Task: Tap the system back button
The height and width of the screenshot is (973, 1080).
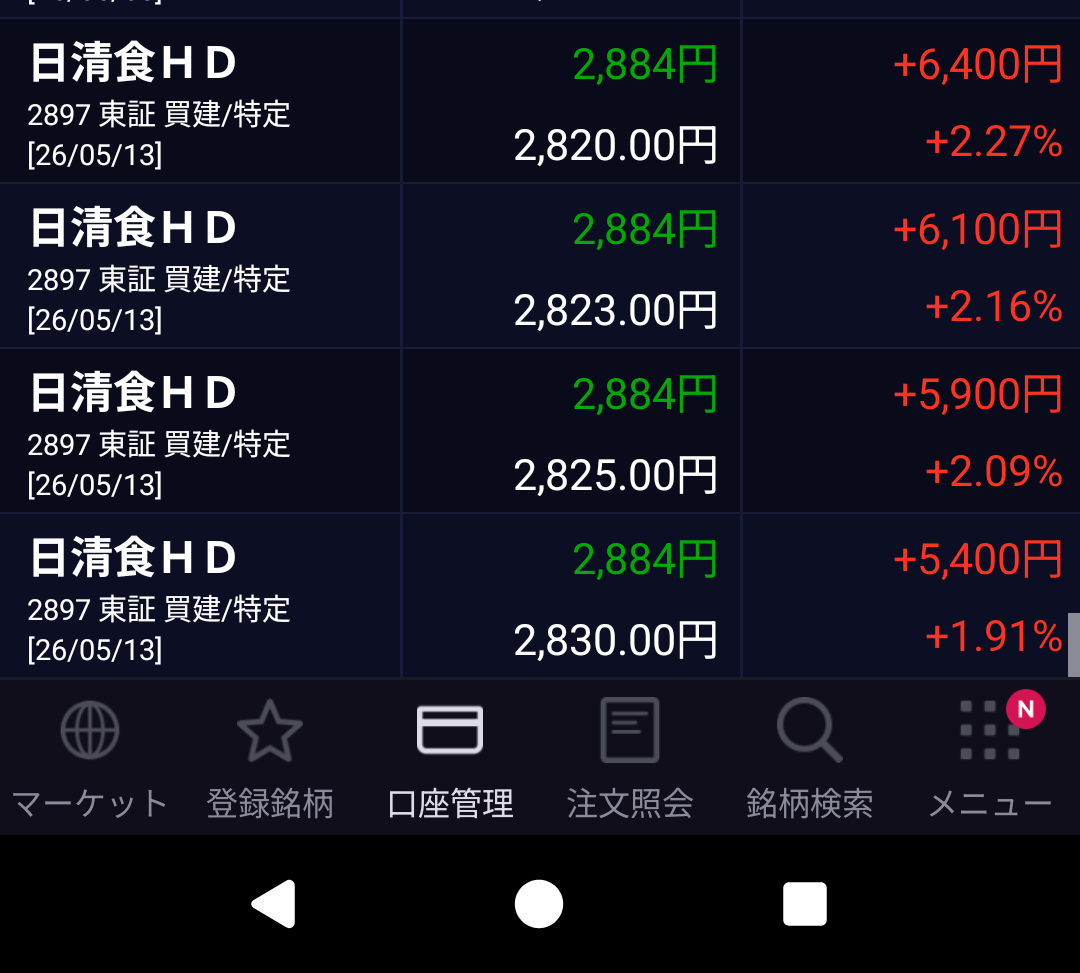Action: [273, 904]
